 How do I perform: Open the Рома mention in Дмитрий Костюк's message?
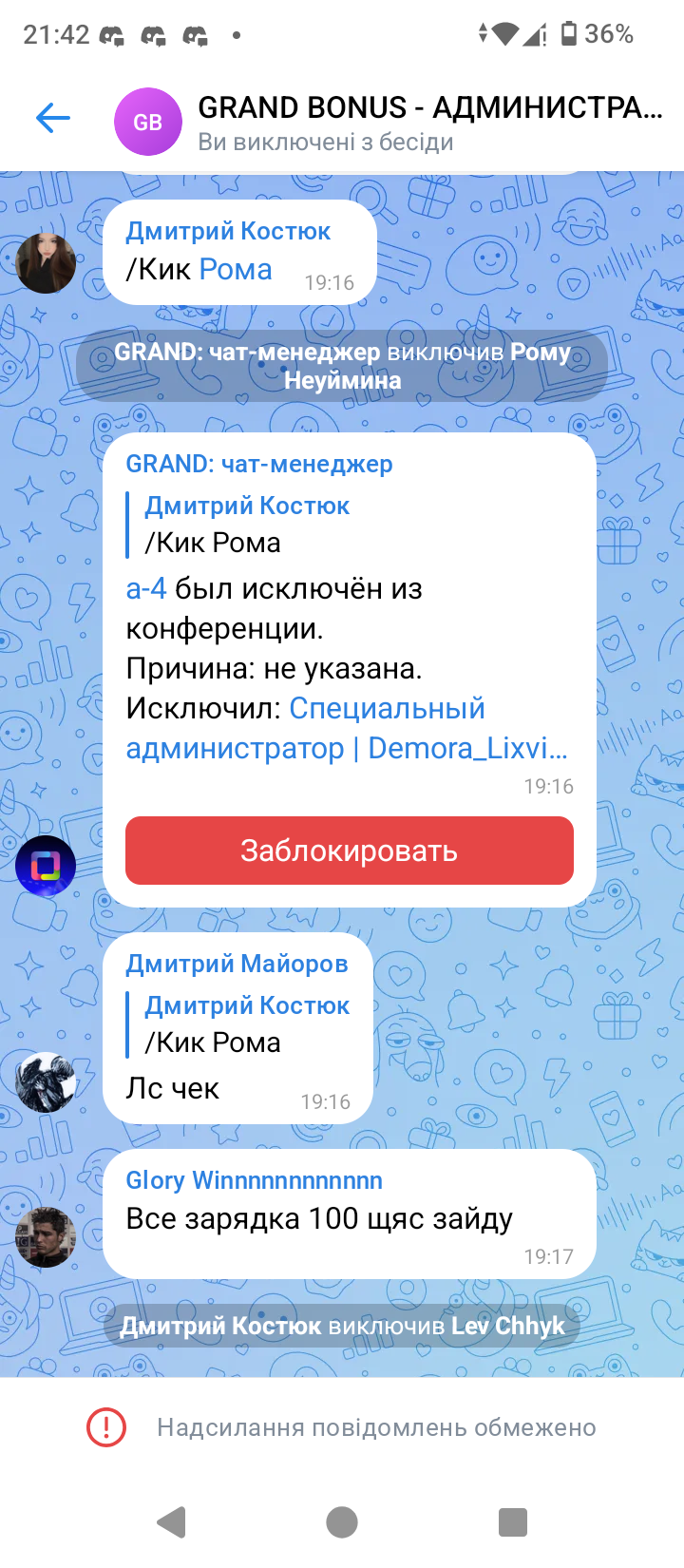point(236,270)
